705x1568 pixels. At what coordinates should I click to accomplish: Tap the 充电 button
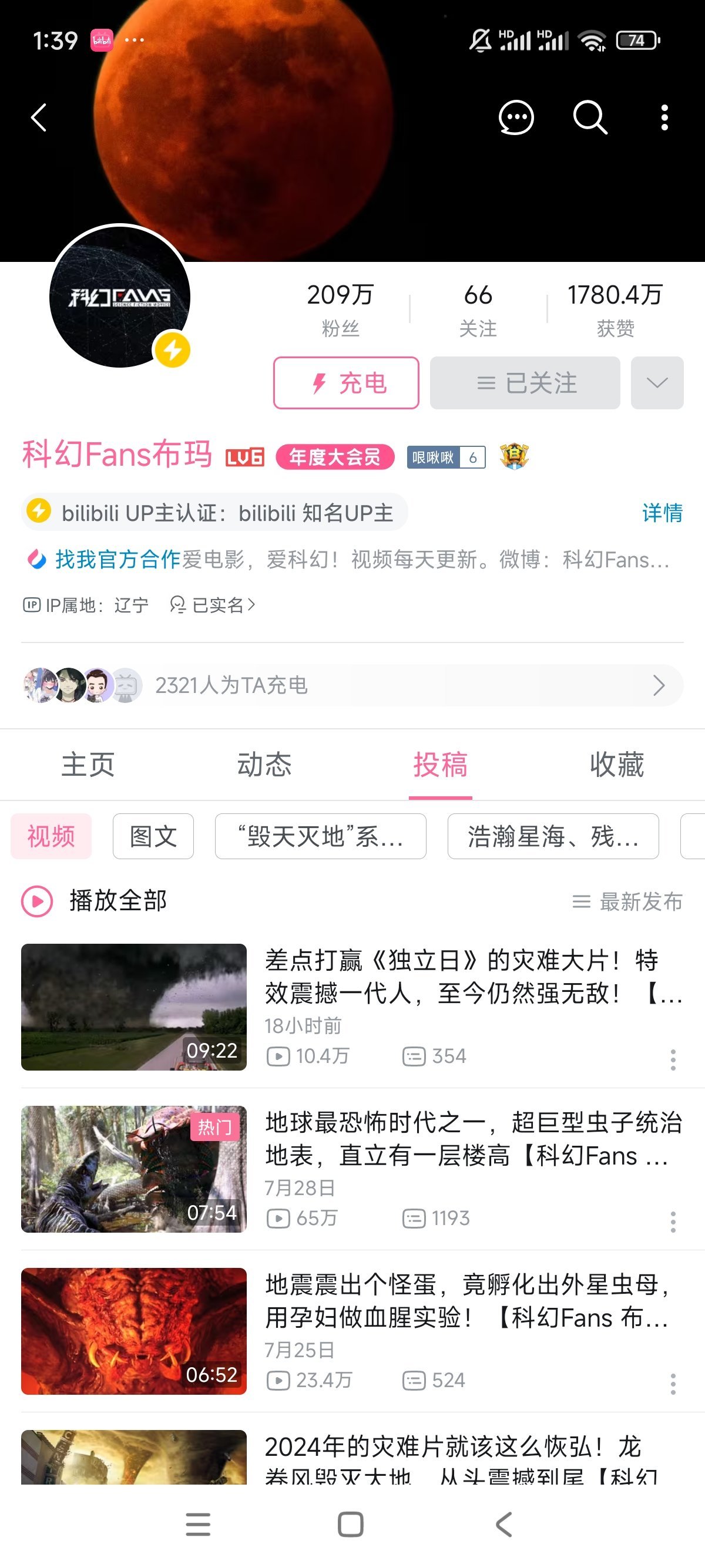[346, 383]
